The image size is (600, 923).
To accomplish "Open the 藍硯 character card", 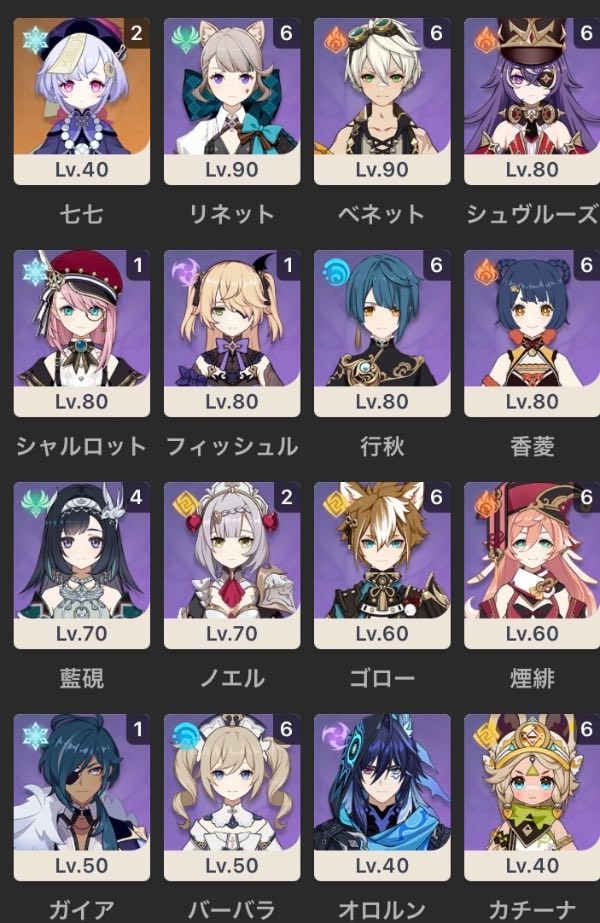I will [x=82, y=564].
